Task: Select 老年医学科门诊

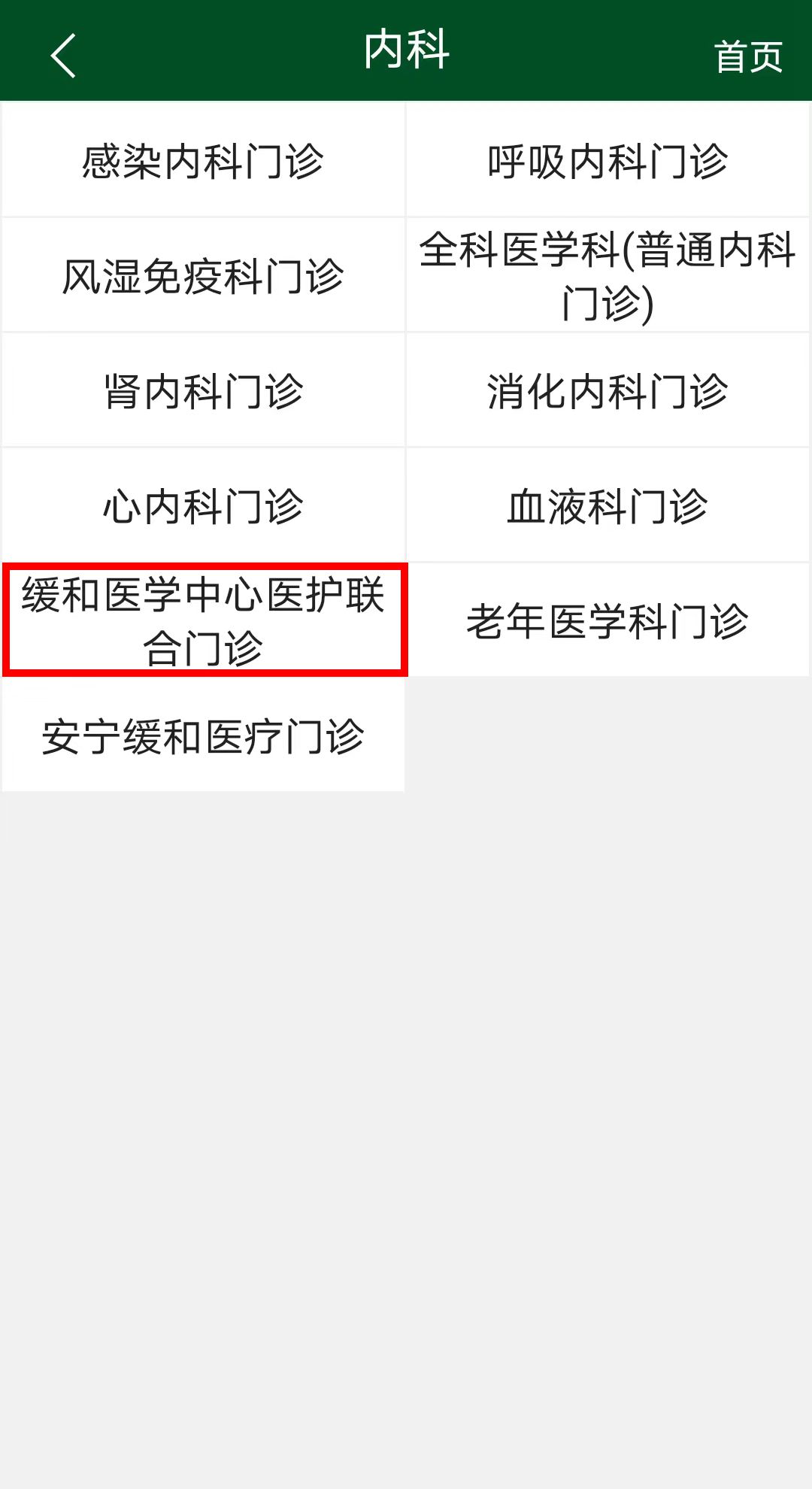Action: (x=607, y=620)
